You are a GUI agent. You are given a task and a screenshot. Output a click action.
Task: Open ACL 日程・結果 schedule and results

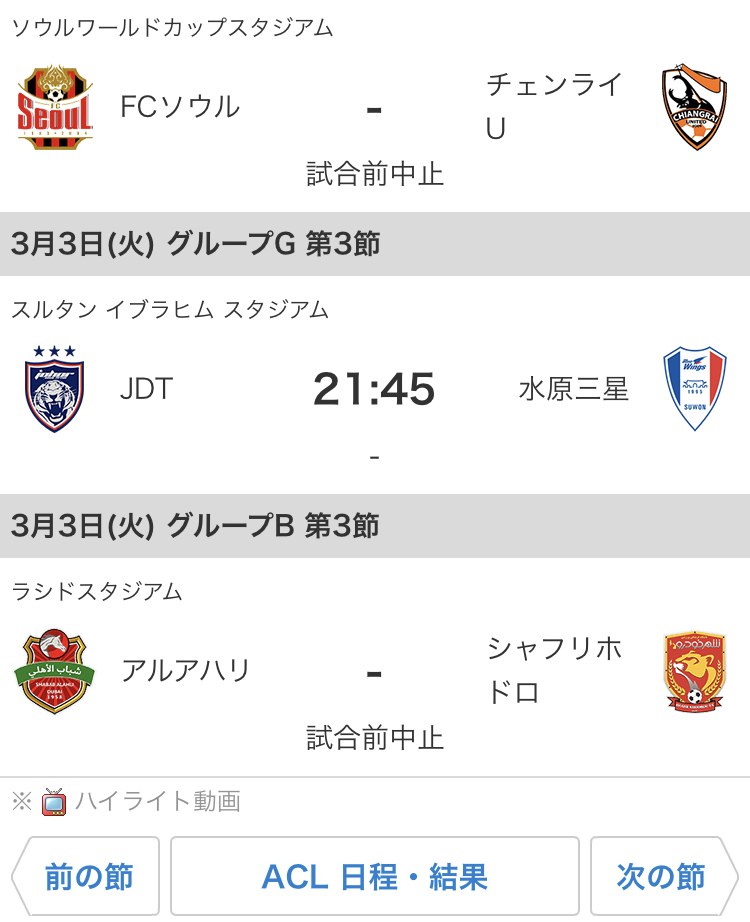[x=374, y=877]
